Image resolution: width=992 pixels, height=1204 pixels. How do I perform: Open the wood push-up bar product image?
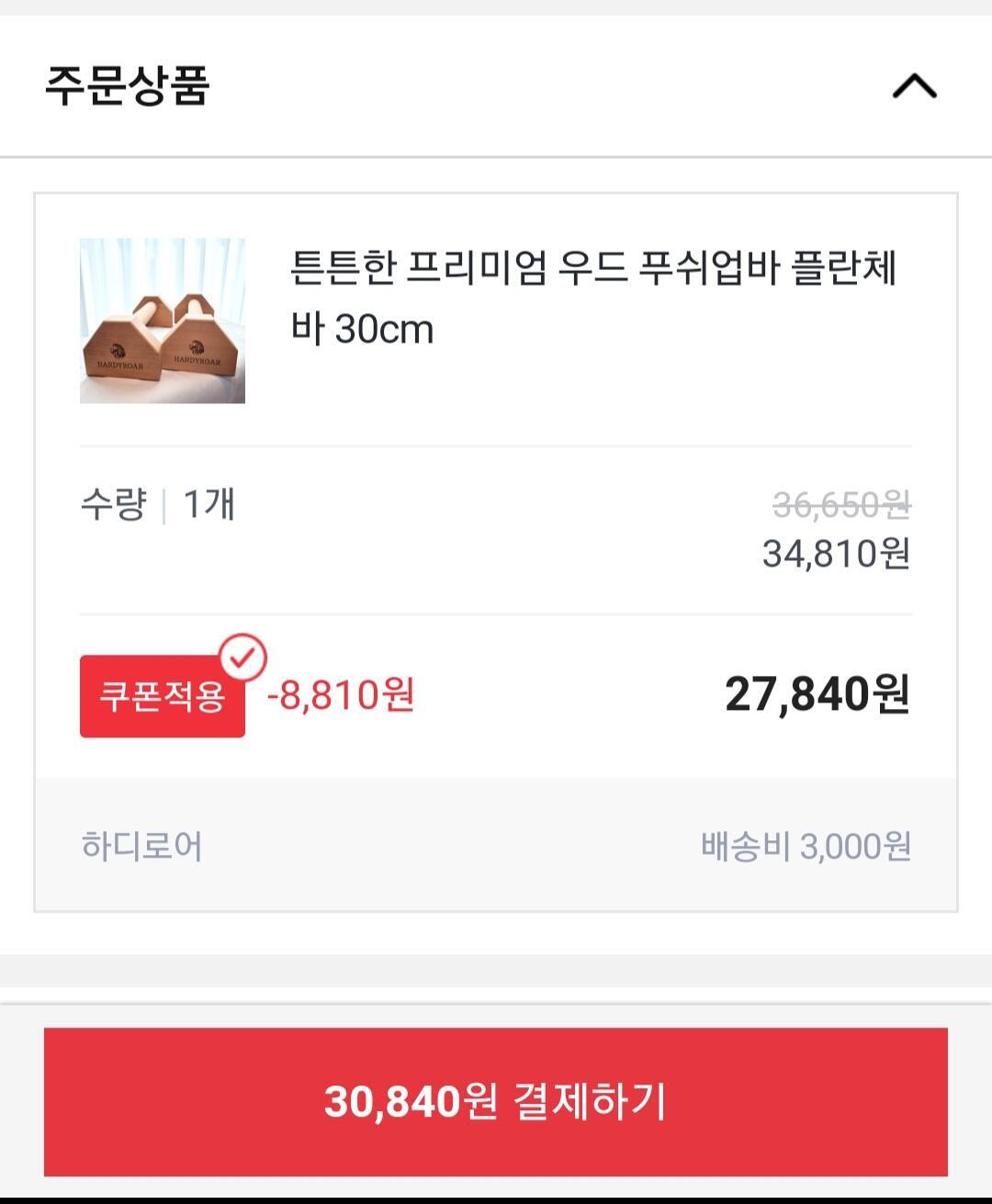pos(163,321)
